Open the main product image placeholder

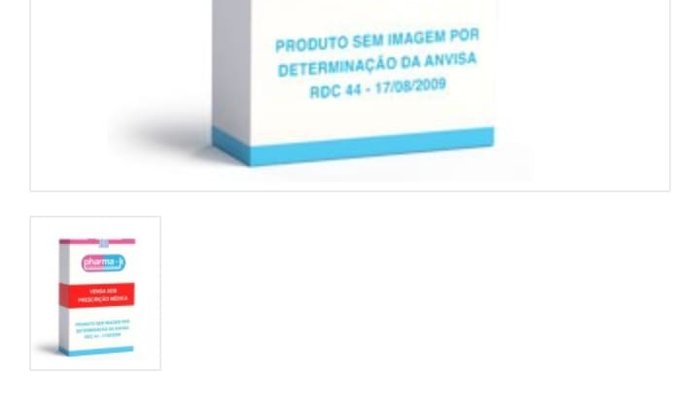click(350, 90)
